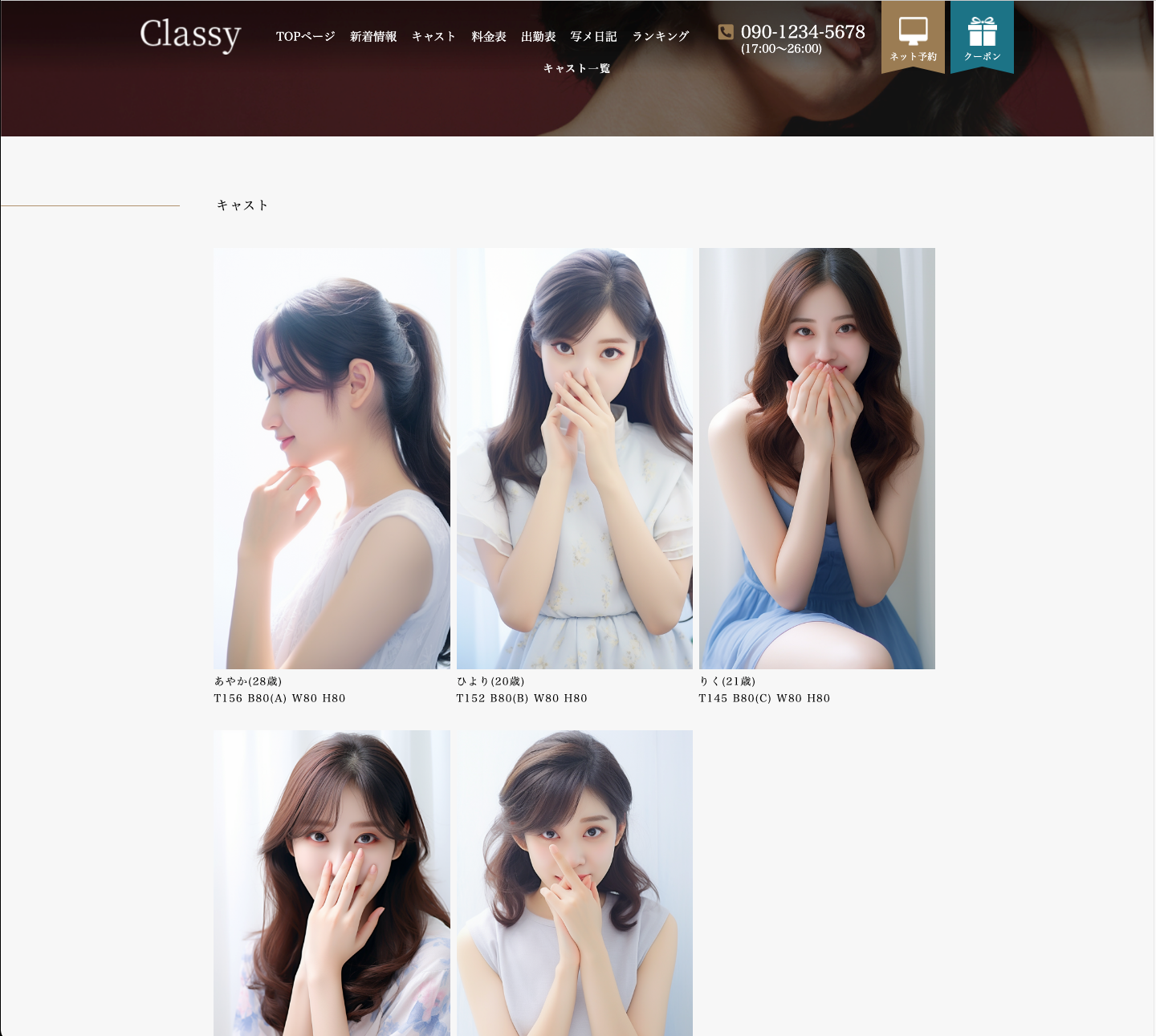
Task: View the 料金表 page
Action: click(489, 37)
